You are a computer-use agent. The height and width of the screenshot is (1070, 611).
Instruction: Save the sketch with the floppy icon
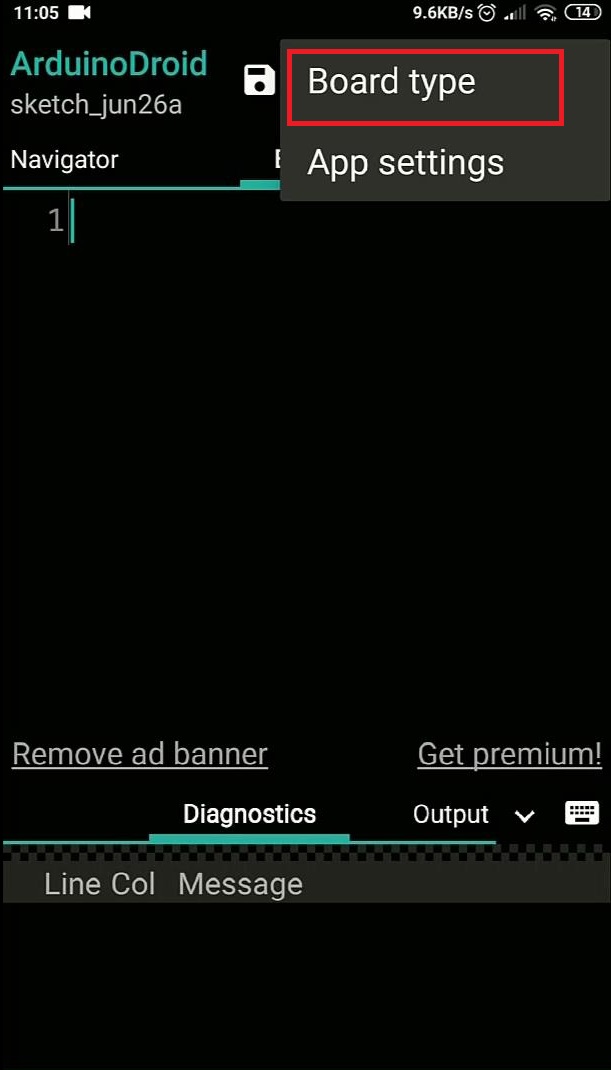click(260, 81)
